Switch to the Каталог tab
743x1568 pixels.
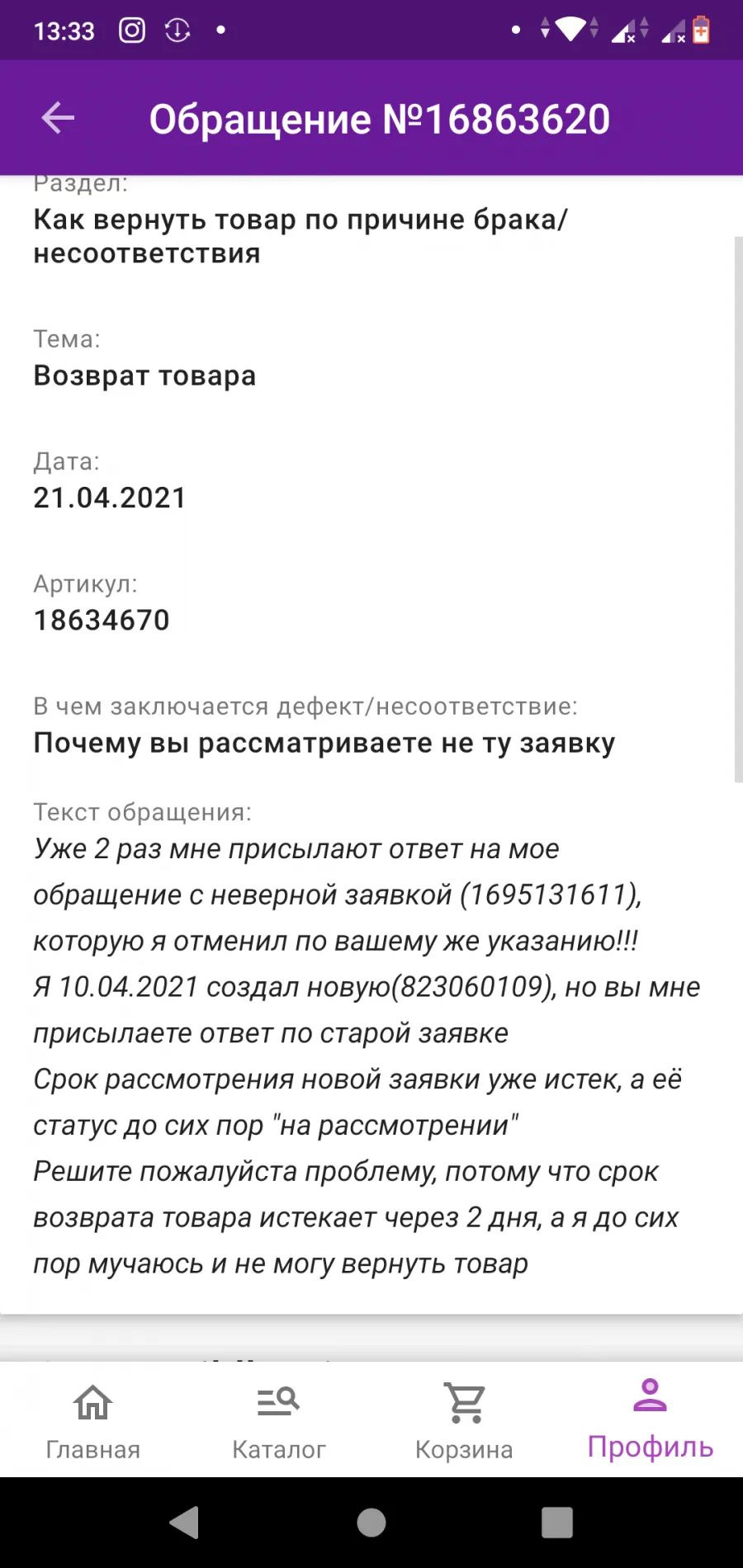[278, 1419]
